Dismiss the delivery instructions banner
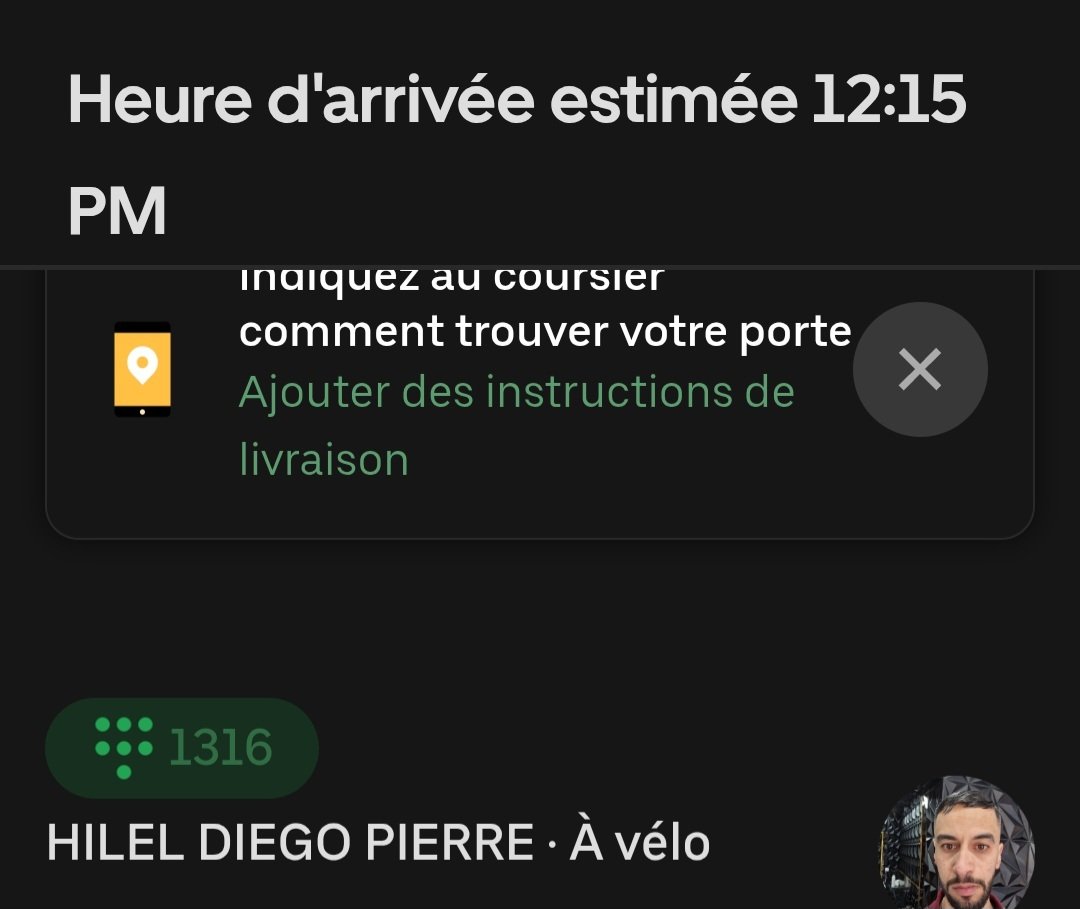 coord(920,370)
